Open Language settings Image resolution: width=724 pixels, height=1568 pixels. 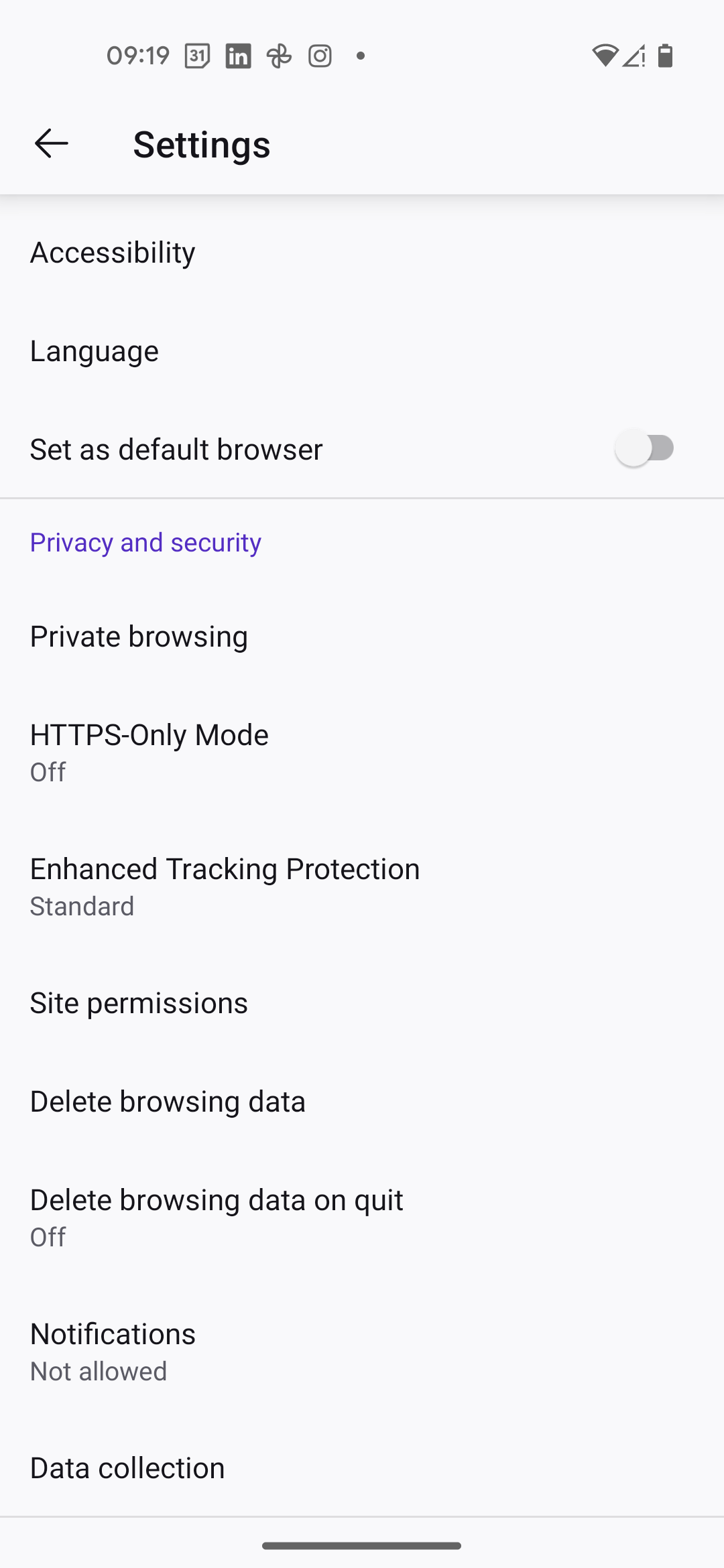tap(362, 351)
